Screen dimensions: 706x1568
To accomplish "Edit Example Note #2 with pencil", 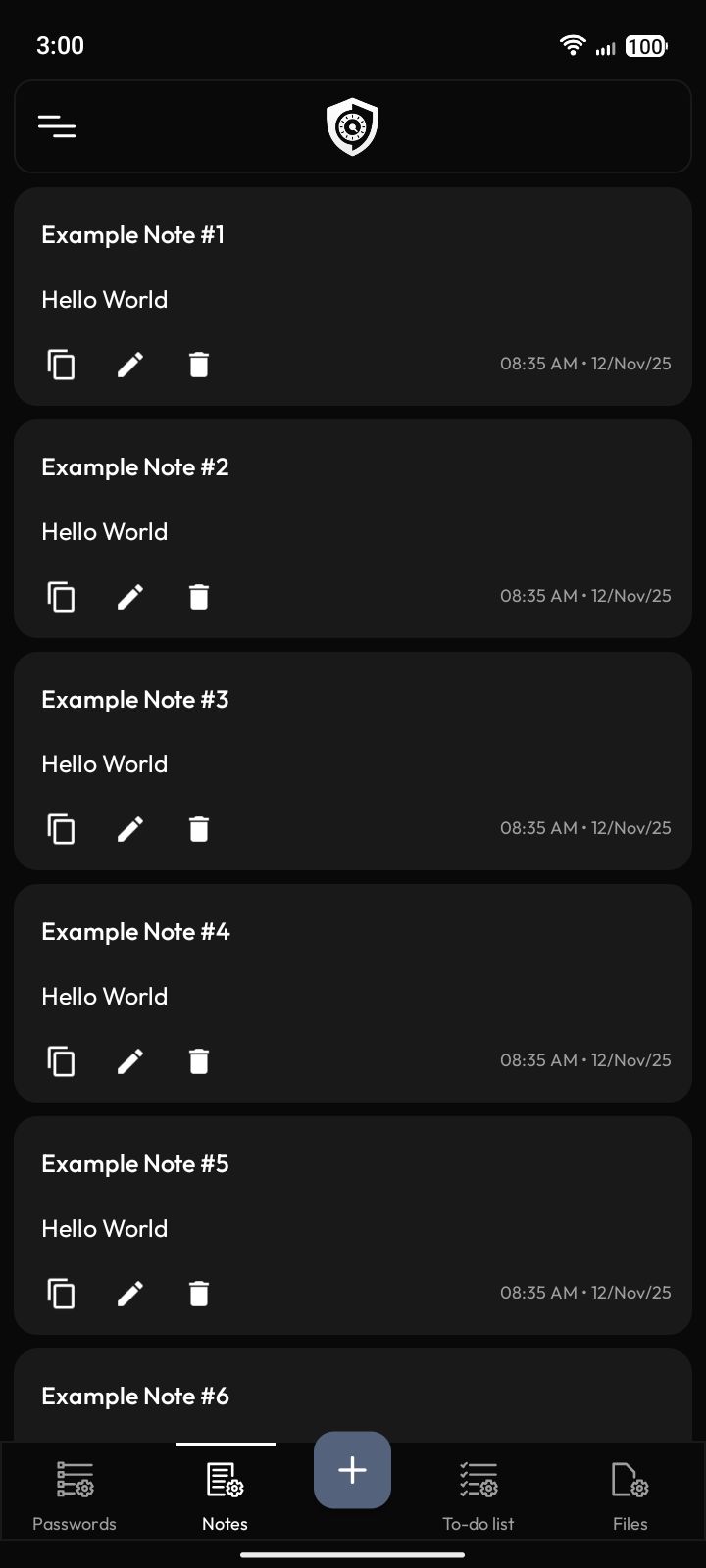I will tap(130, 597).
